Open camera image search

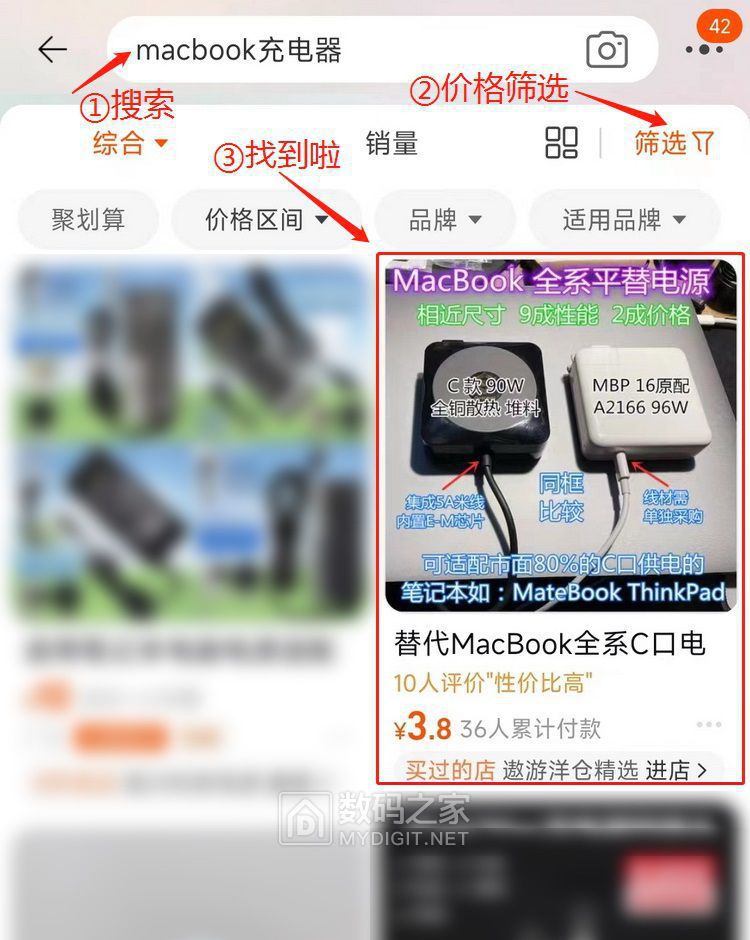click(x=606, y=49)
